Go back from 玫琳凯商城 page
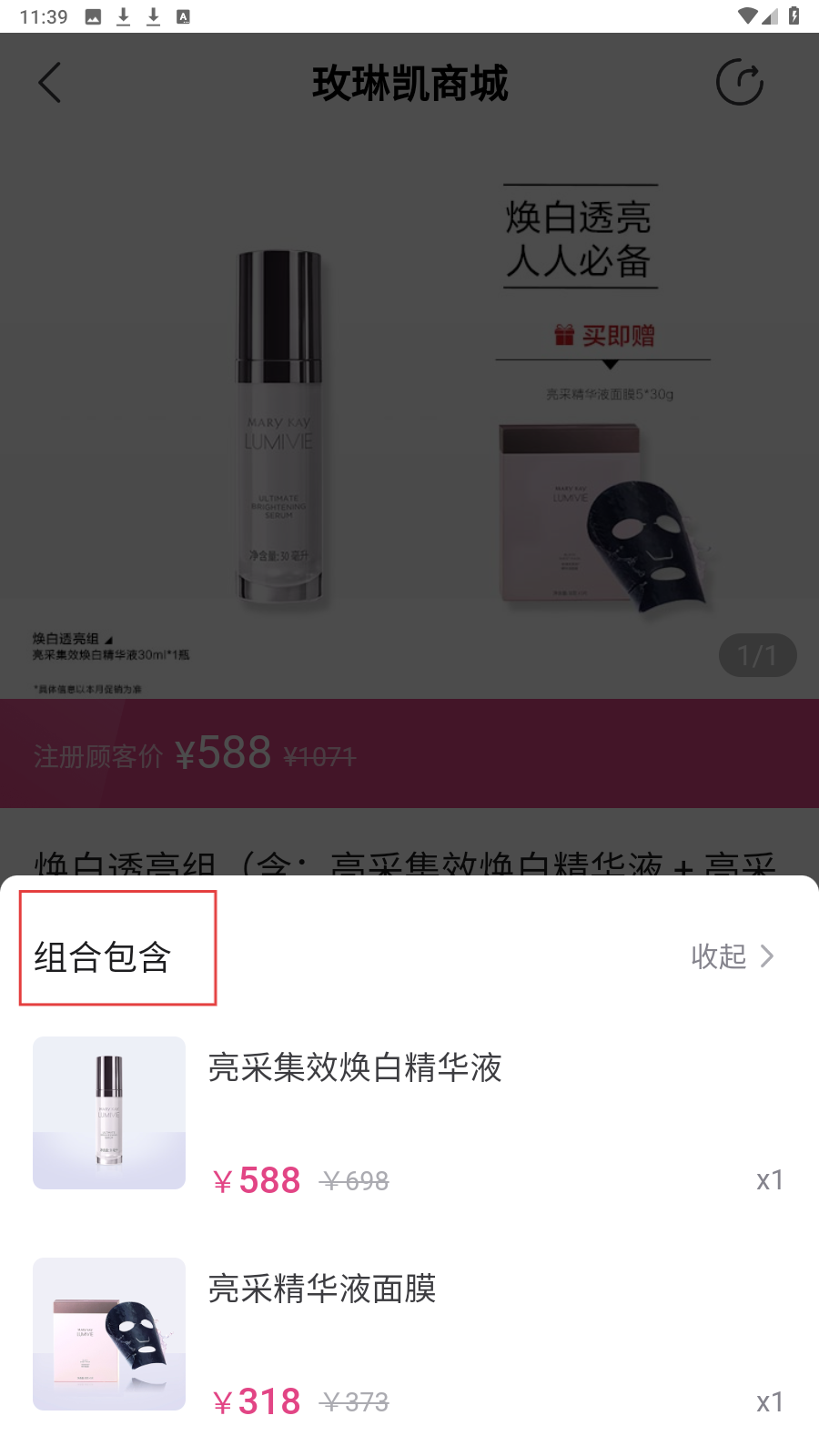 [x=51, y=83]
